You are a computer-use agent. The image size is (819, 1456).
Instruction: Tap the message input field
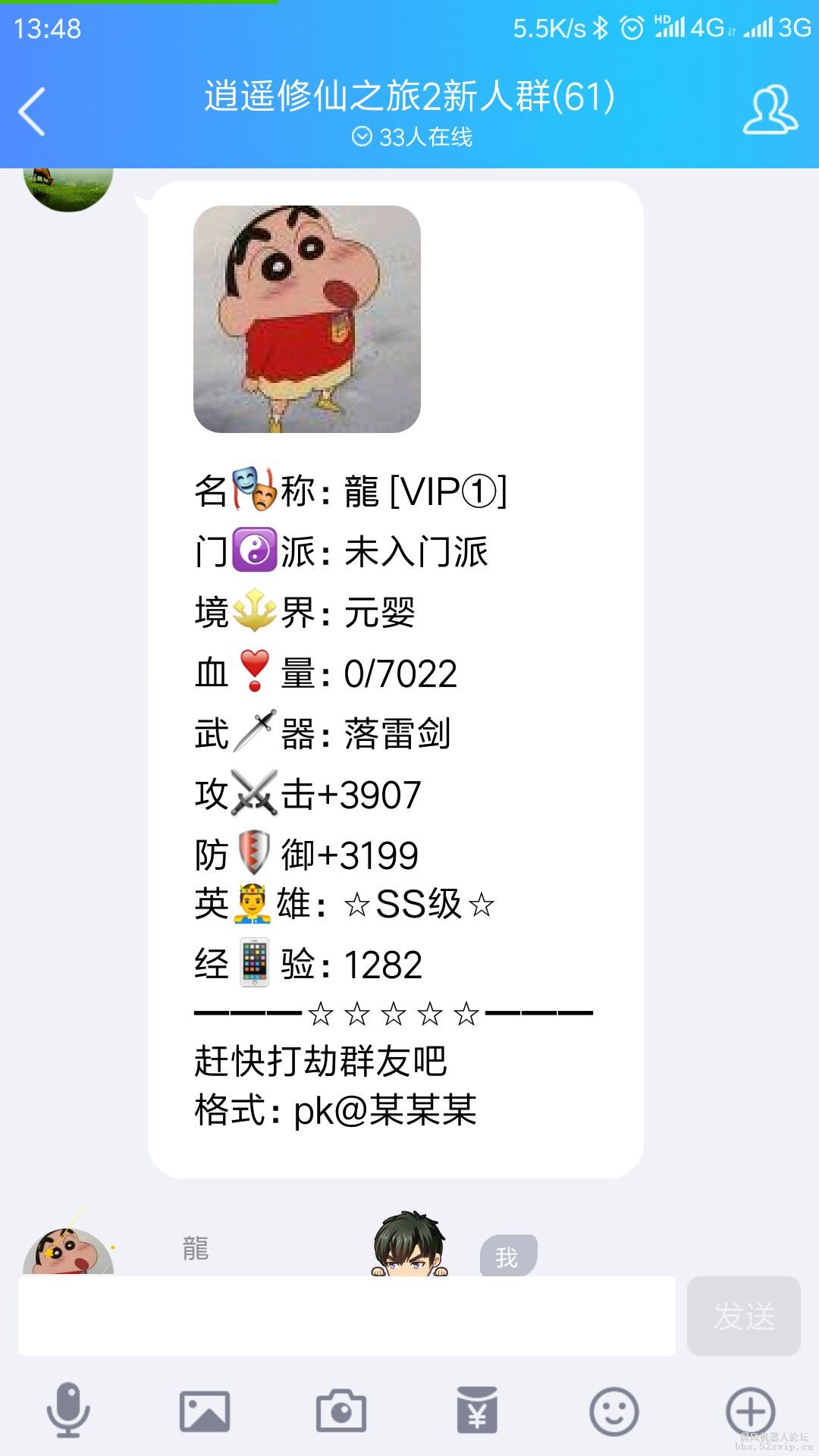[x=347, y=1316]
